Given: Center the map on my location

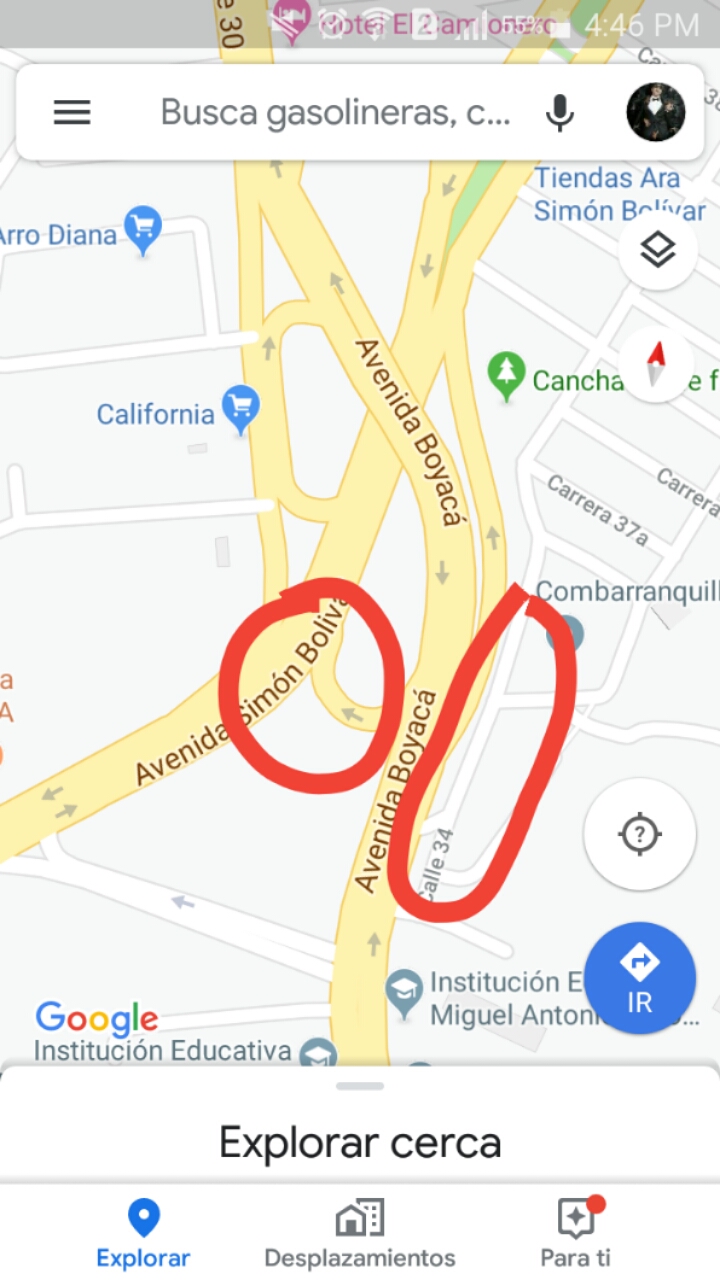Looking at the screenshot, I should tap(640, 833).
